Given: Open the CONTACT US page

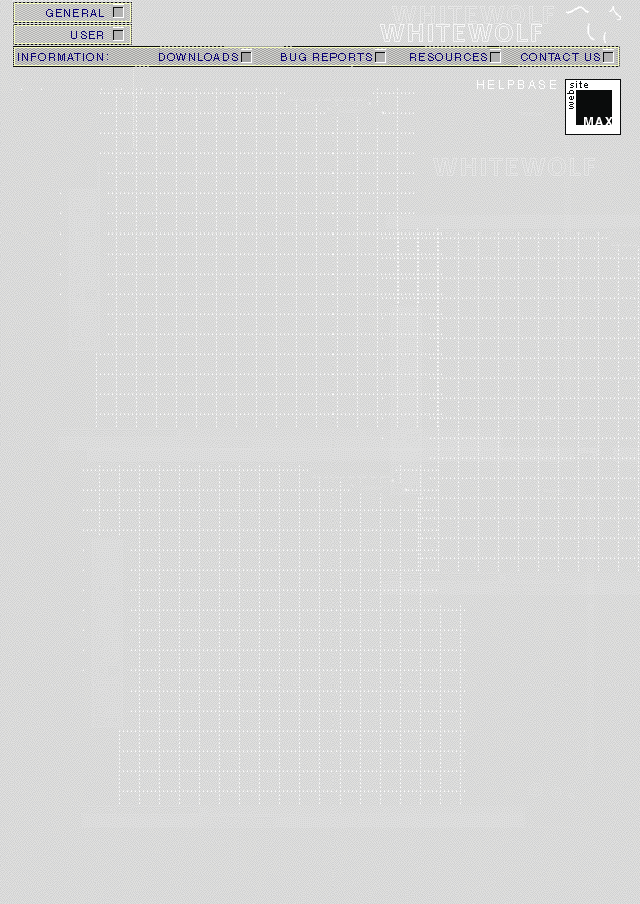Looking at the screenshot, I should pyautogui.click(x=561, y=57).
